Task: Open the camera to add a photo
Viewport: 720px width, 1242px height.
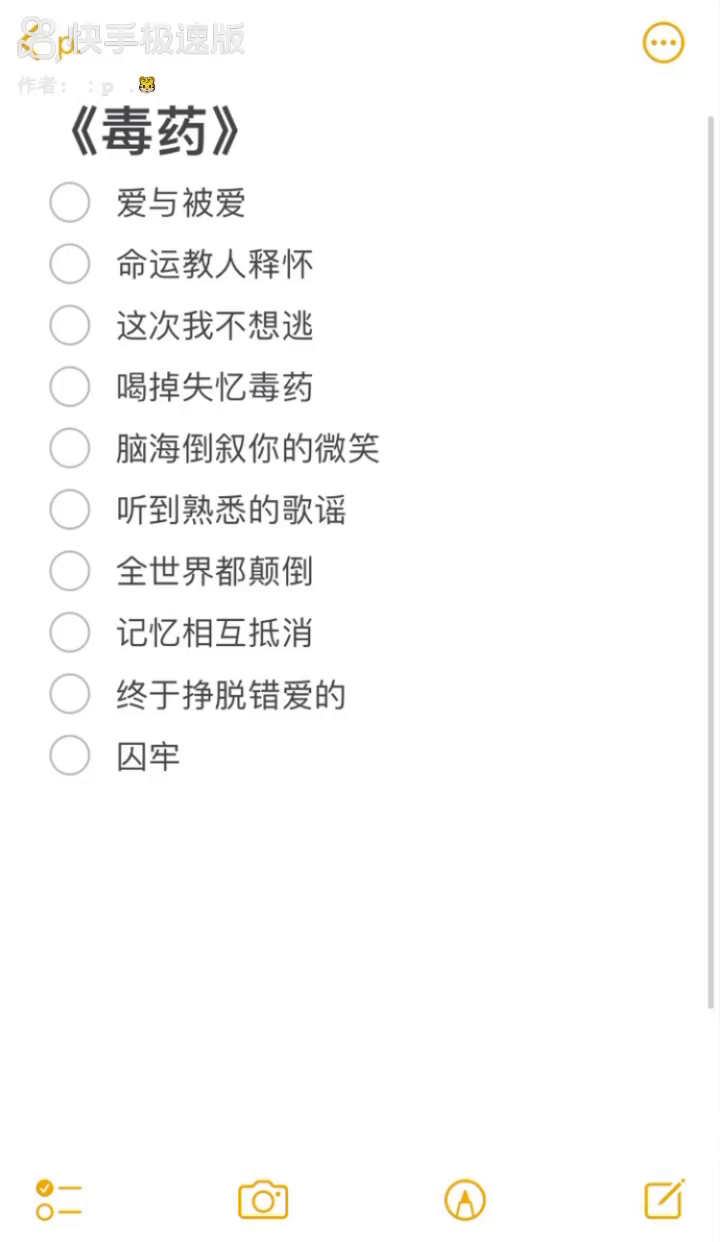Action: click(263, 1199)
